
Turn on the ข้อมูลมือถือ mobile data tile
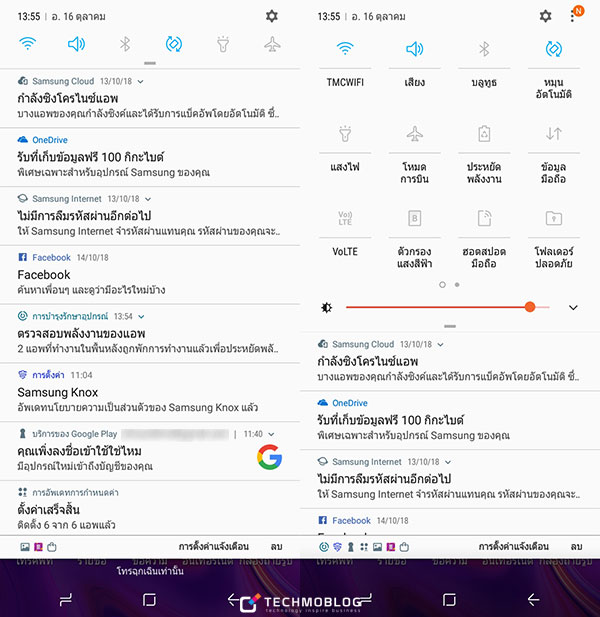pyautogui.click(x=553, y=134)
